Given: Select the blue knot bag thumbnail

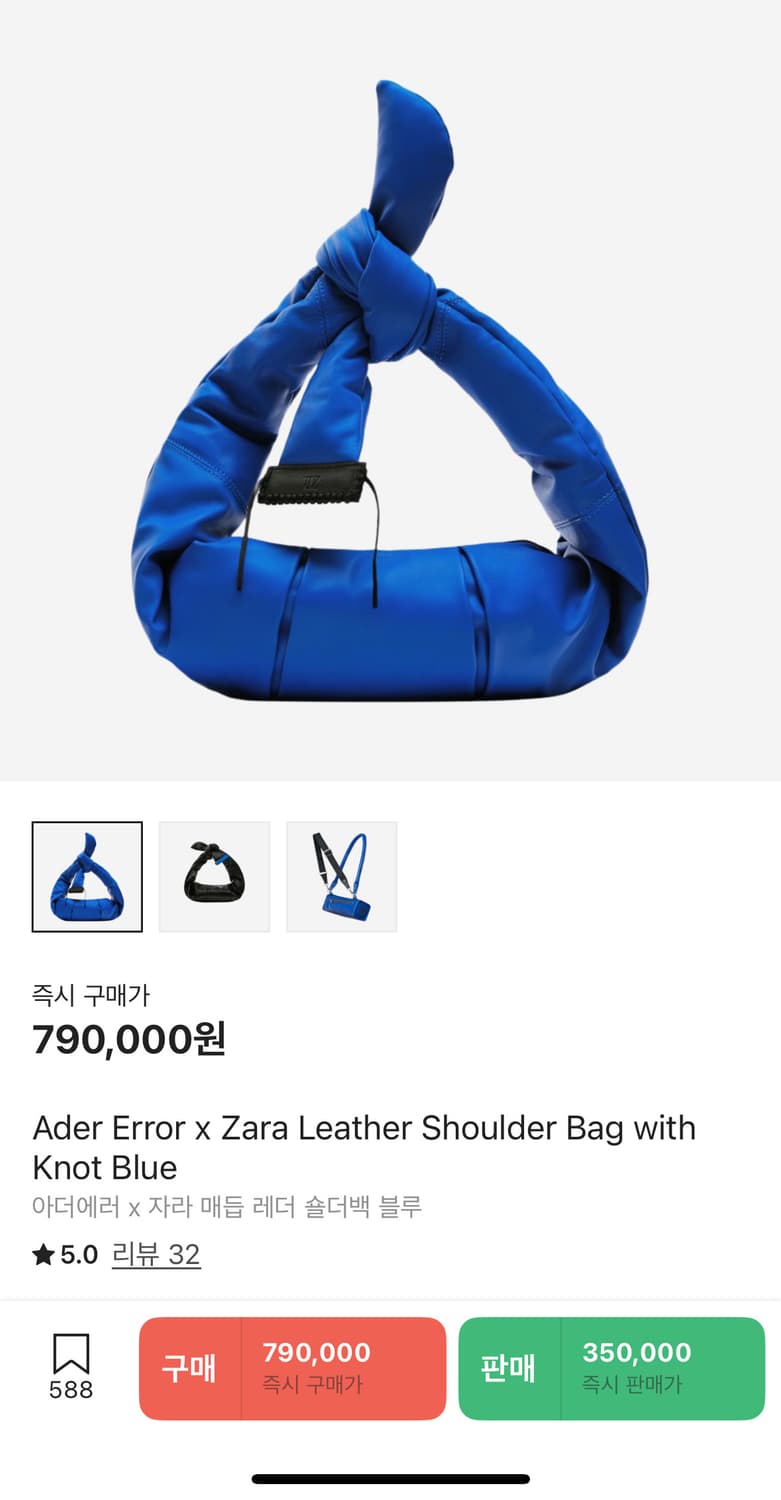Looking at the screenshot, I should tap(87, 875).
